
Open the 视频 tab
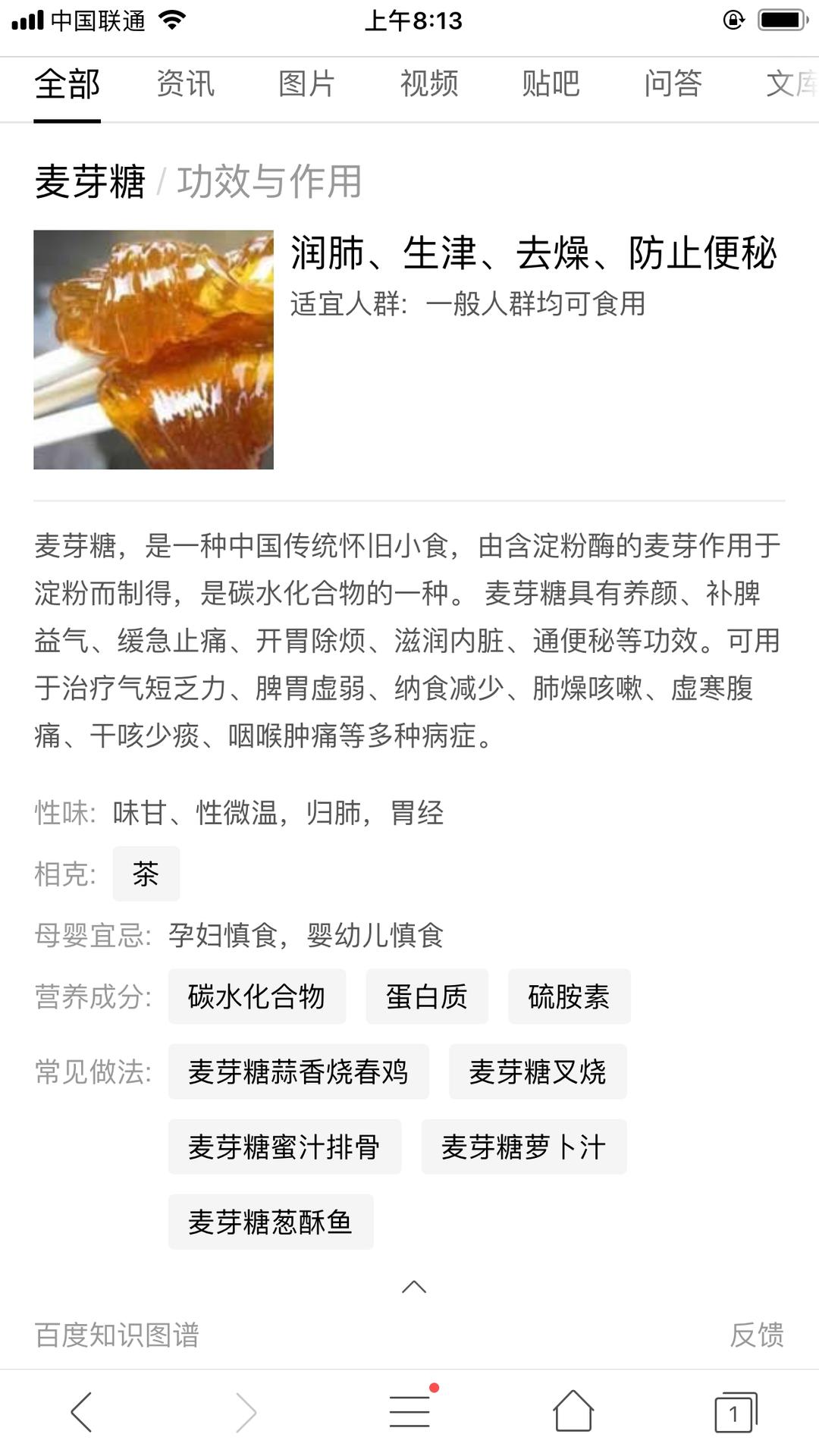coord(428,84)
